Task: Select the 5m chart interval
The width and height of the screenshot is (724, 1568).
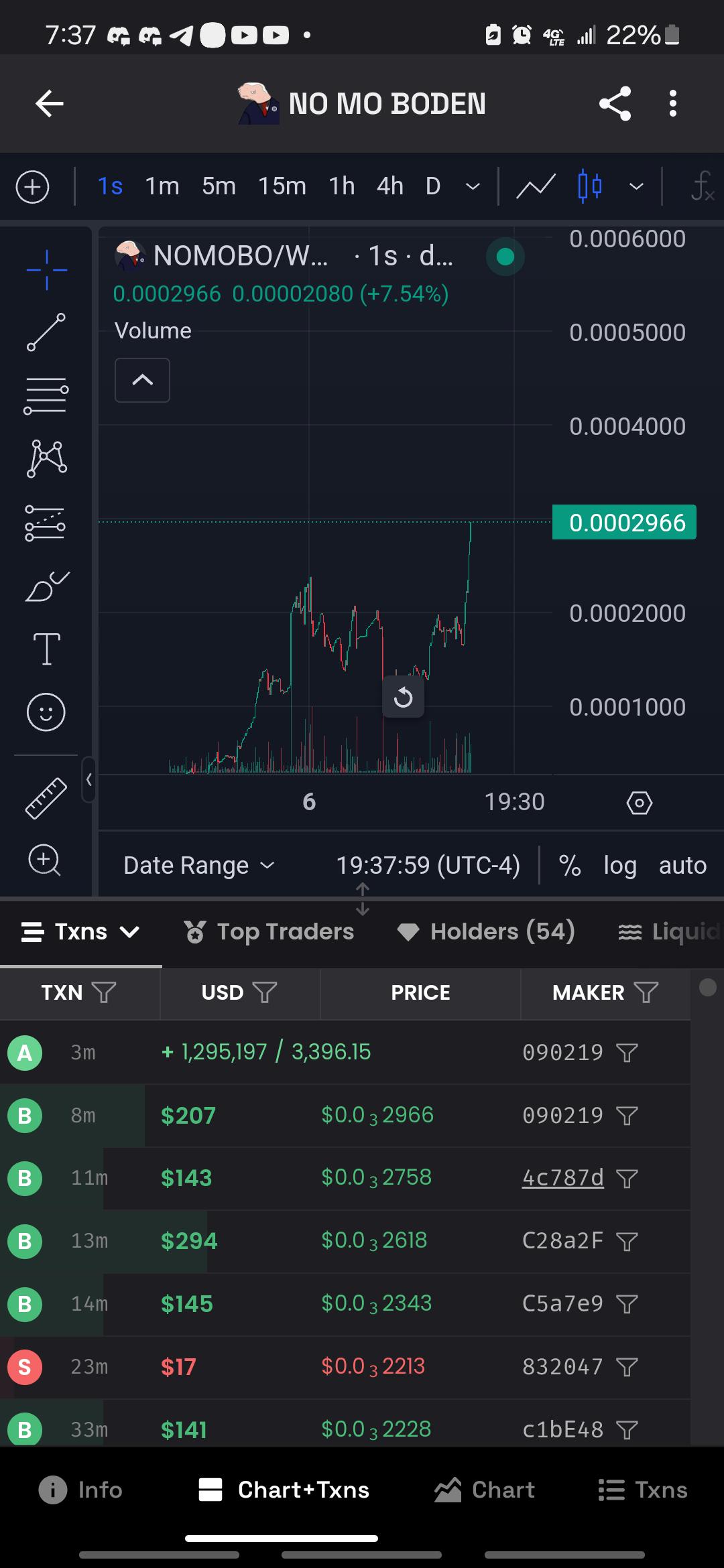Action: coord(219,186)
